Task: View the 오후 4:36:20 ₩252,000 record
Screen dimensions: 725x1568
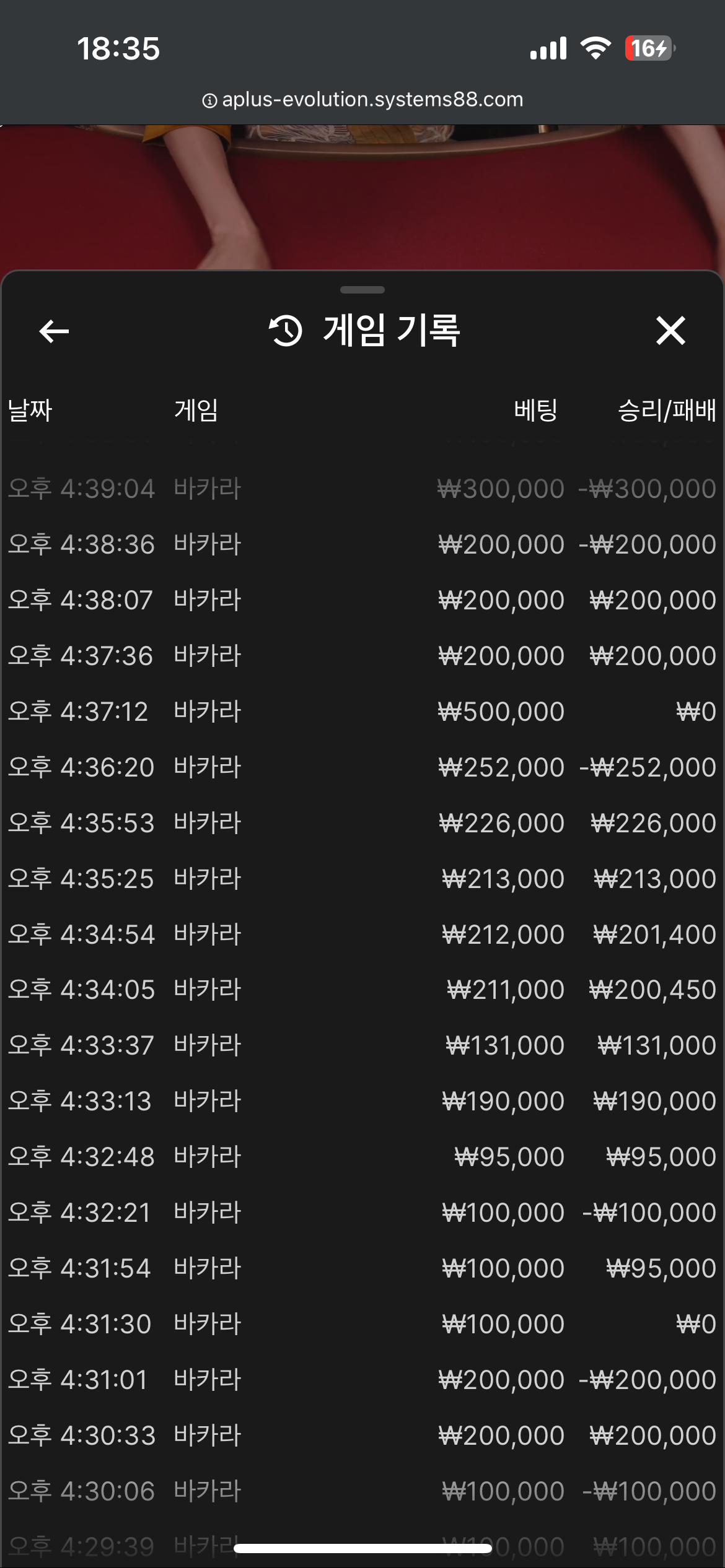Action: click(362, 767)
